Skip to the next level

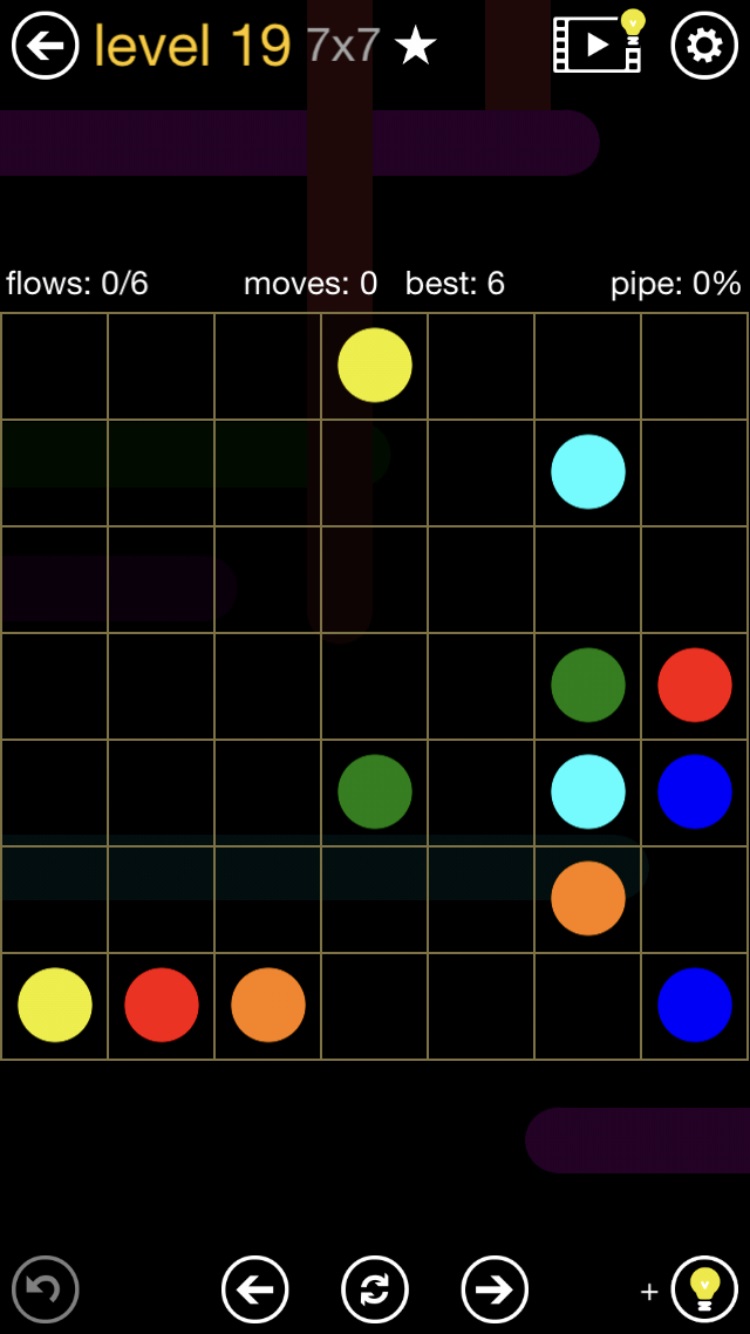[495, 1290]
